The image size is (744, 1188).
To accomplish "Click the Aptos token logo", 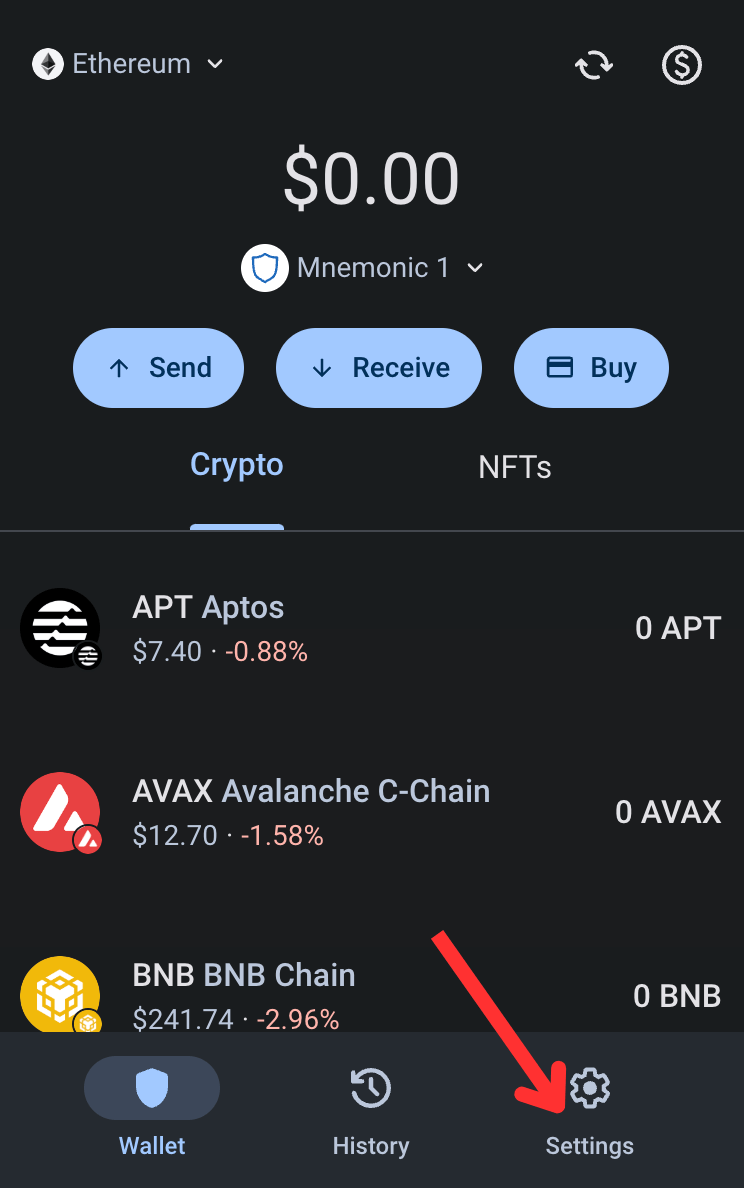I will [60, 628].
